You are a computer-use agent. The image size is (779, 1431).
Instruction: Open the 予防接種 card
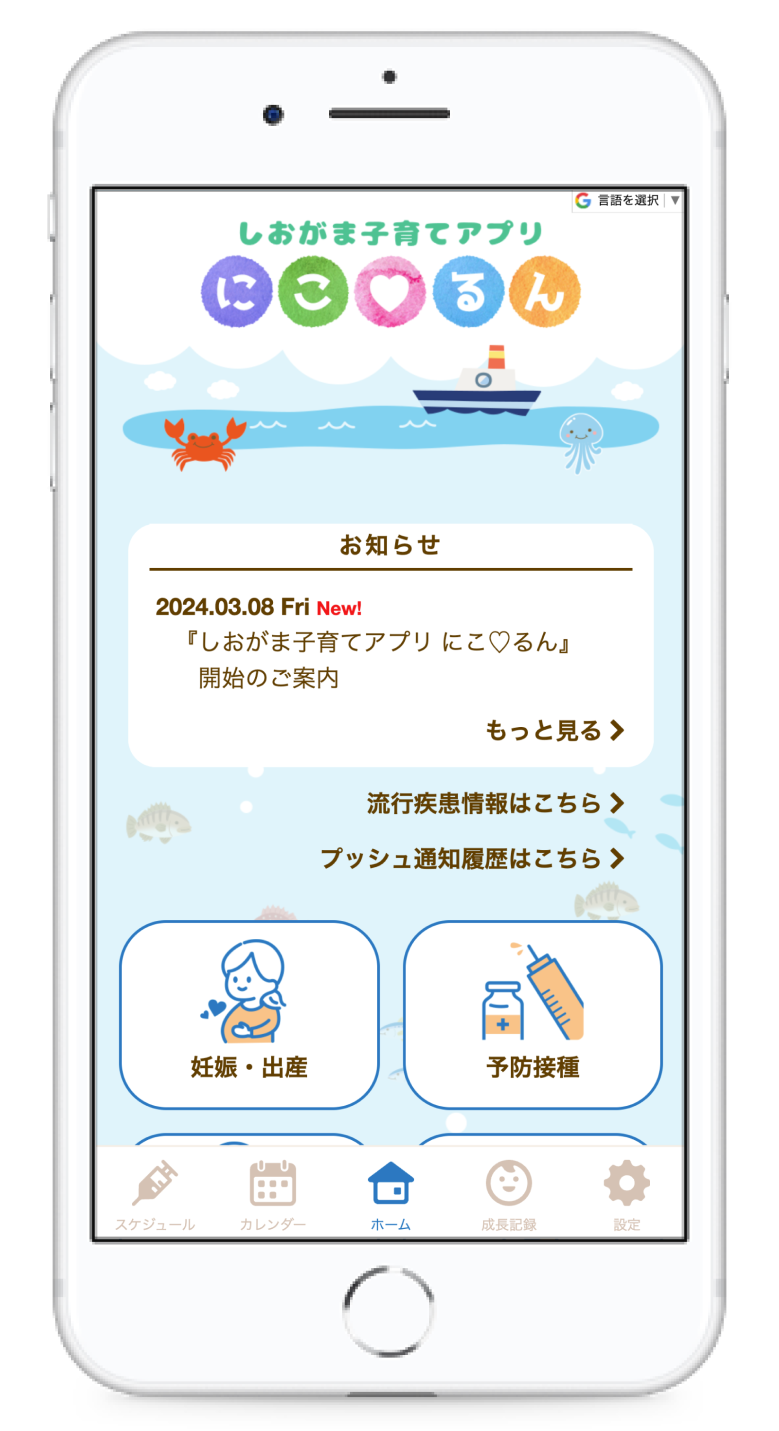(x=533, y=1015)
